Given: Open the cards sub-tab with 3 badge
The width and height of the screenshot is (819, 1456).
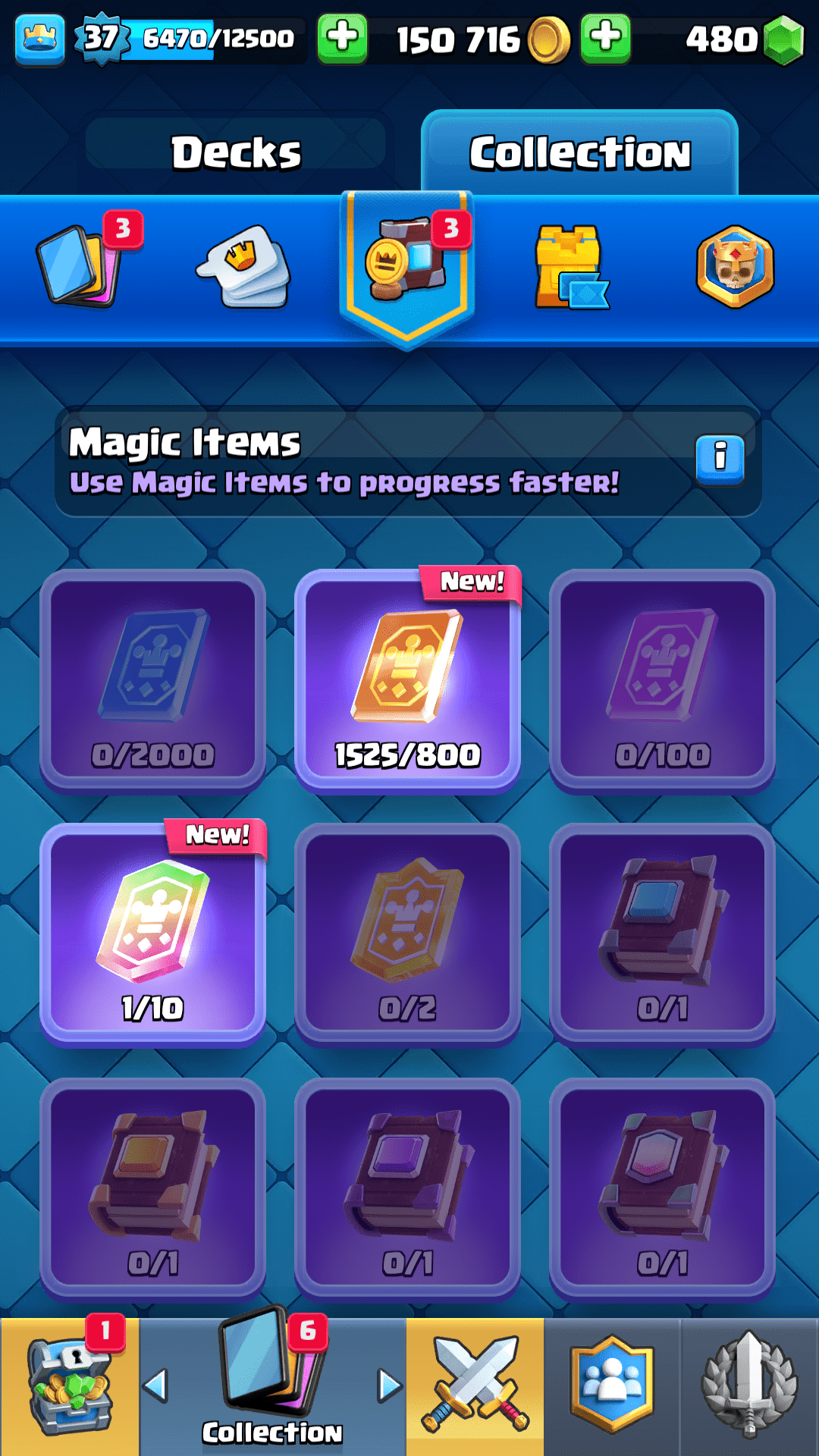Looking at the screenshot, I should [x=80, y=265].
